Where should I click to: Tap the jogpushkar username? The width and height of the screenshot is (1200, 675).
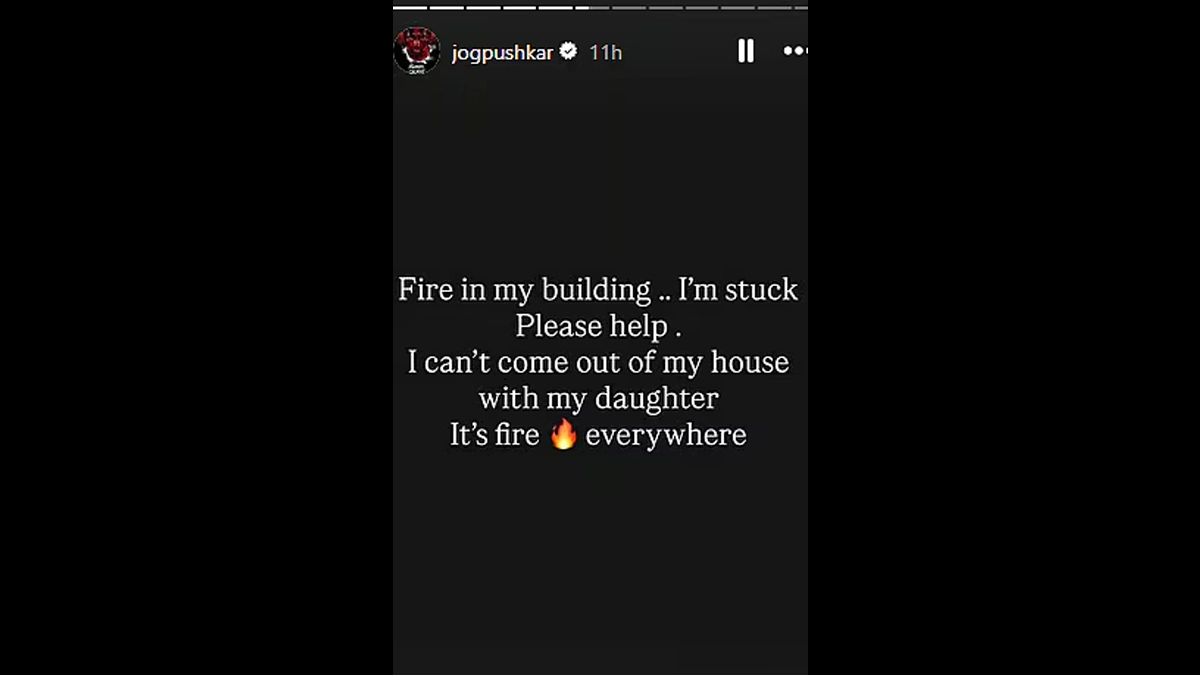coord(503,52)
